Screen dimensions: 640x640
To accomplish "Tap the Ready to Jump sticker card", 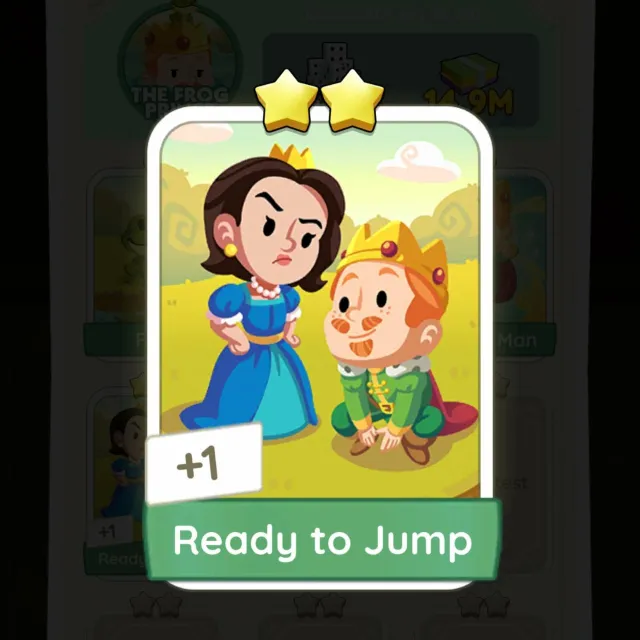I will [x=321, y=330].
